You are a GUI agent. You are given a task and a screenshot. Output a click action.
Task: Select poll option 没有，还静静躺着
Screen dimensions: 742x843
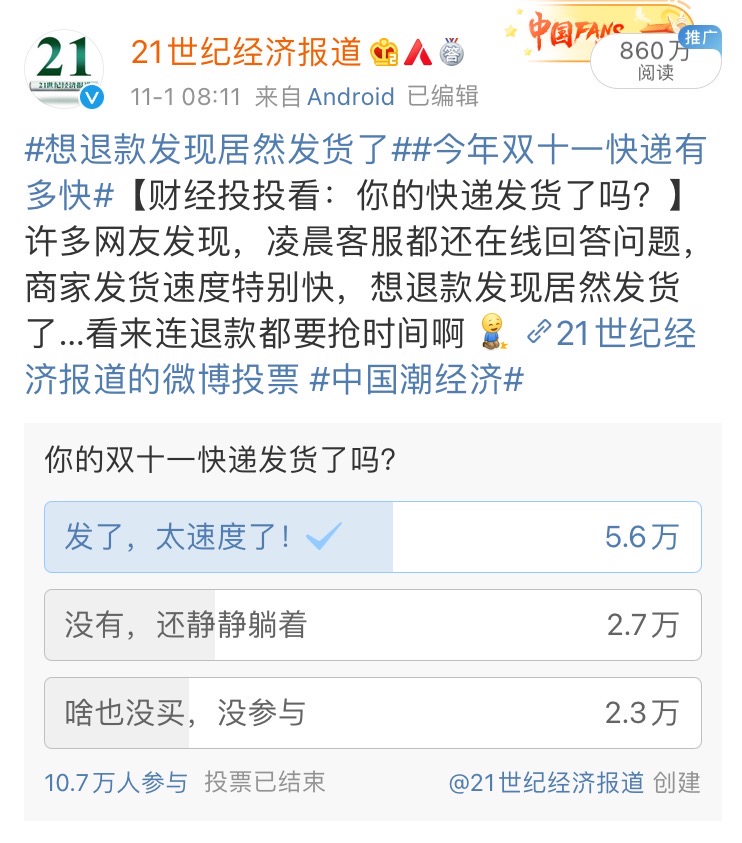tap(372, 625)
